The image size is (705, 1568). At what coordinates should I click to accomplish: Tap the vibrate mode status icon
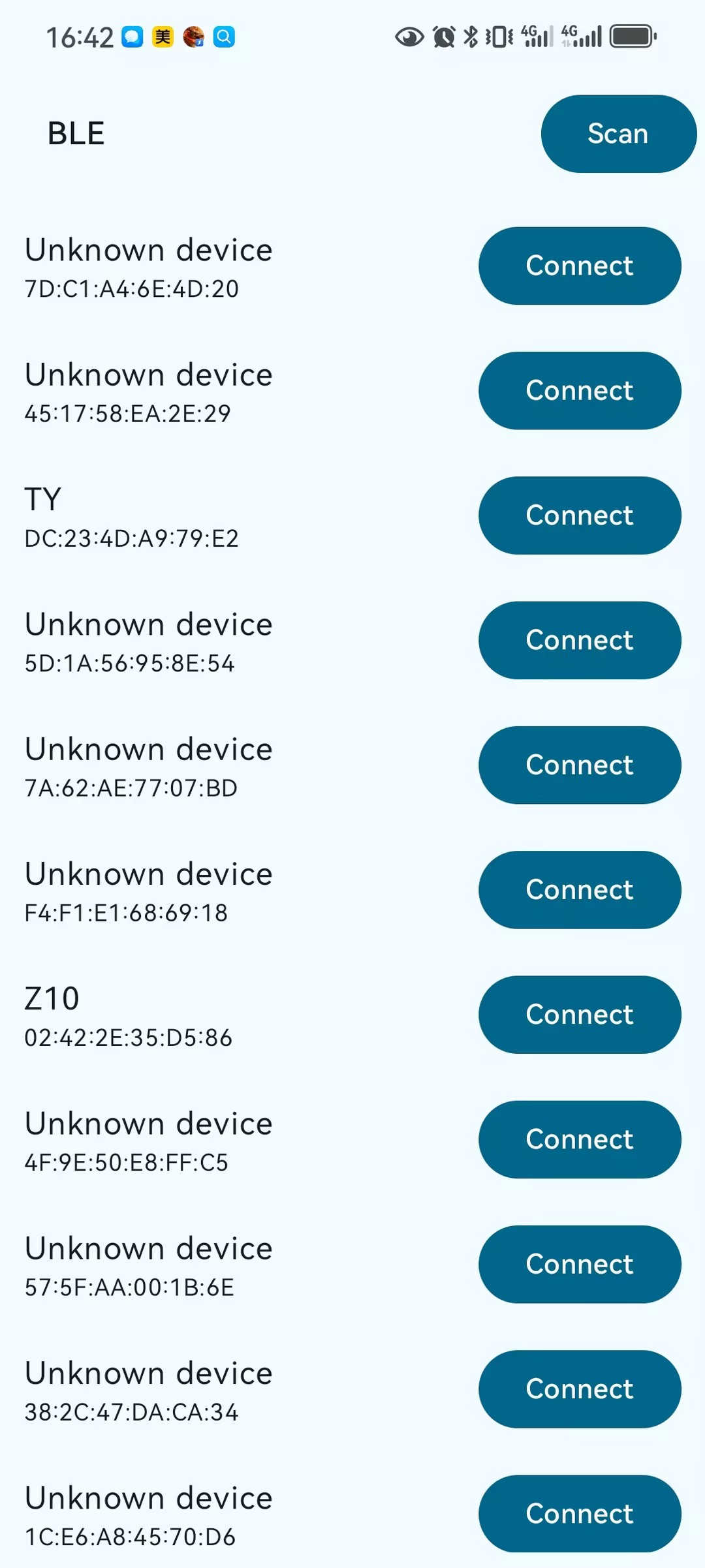pyautogui.click(x=497, y=37)
